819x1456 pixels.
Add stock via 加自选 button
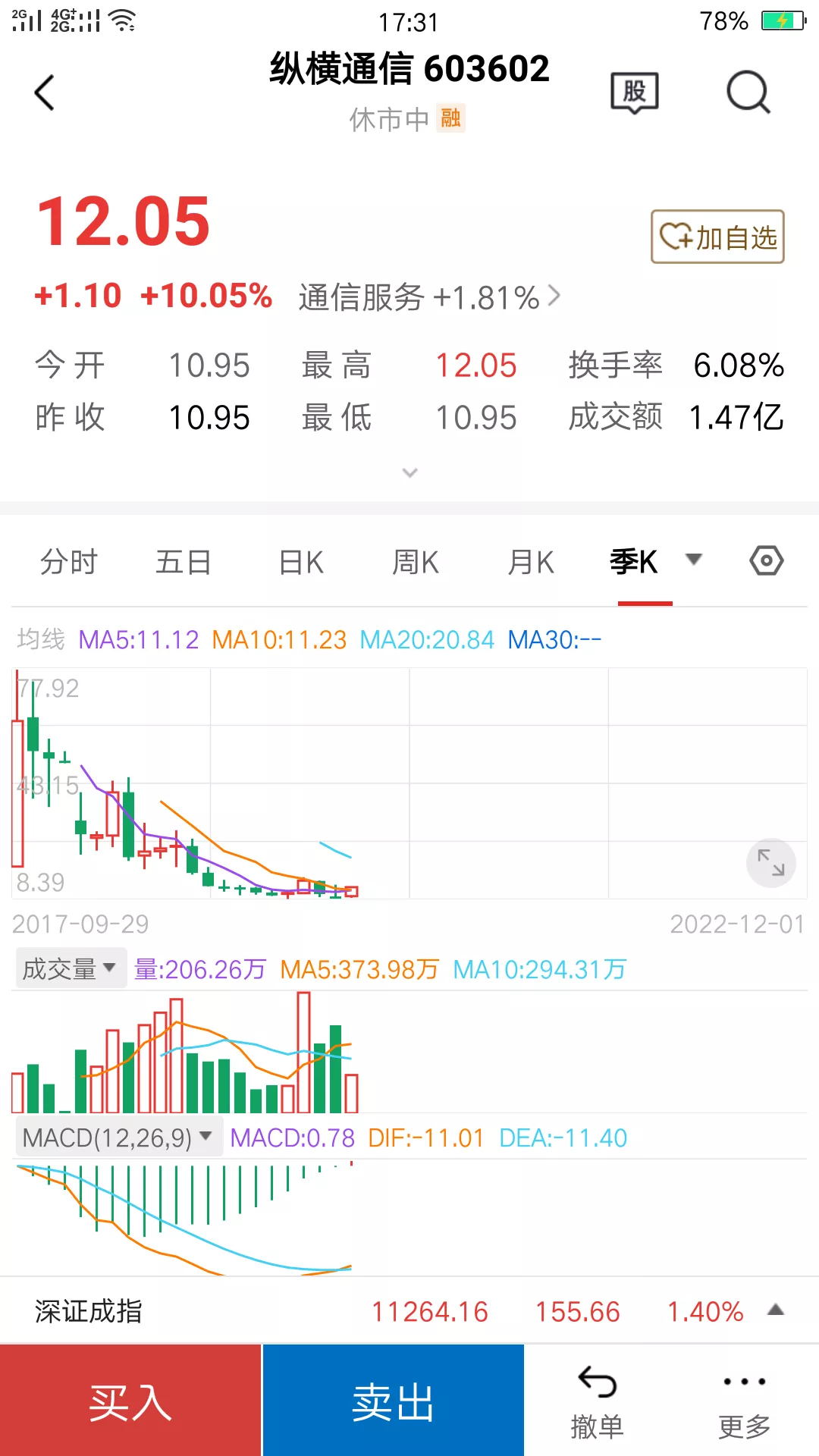click(x=717, y=237)
